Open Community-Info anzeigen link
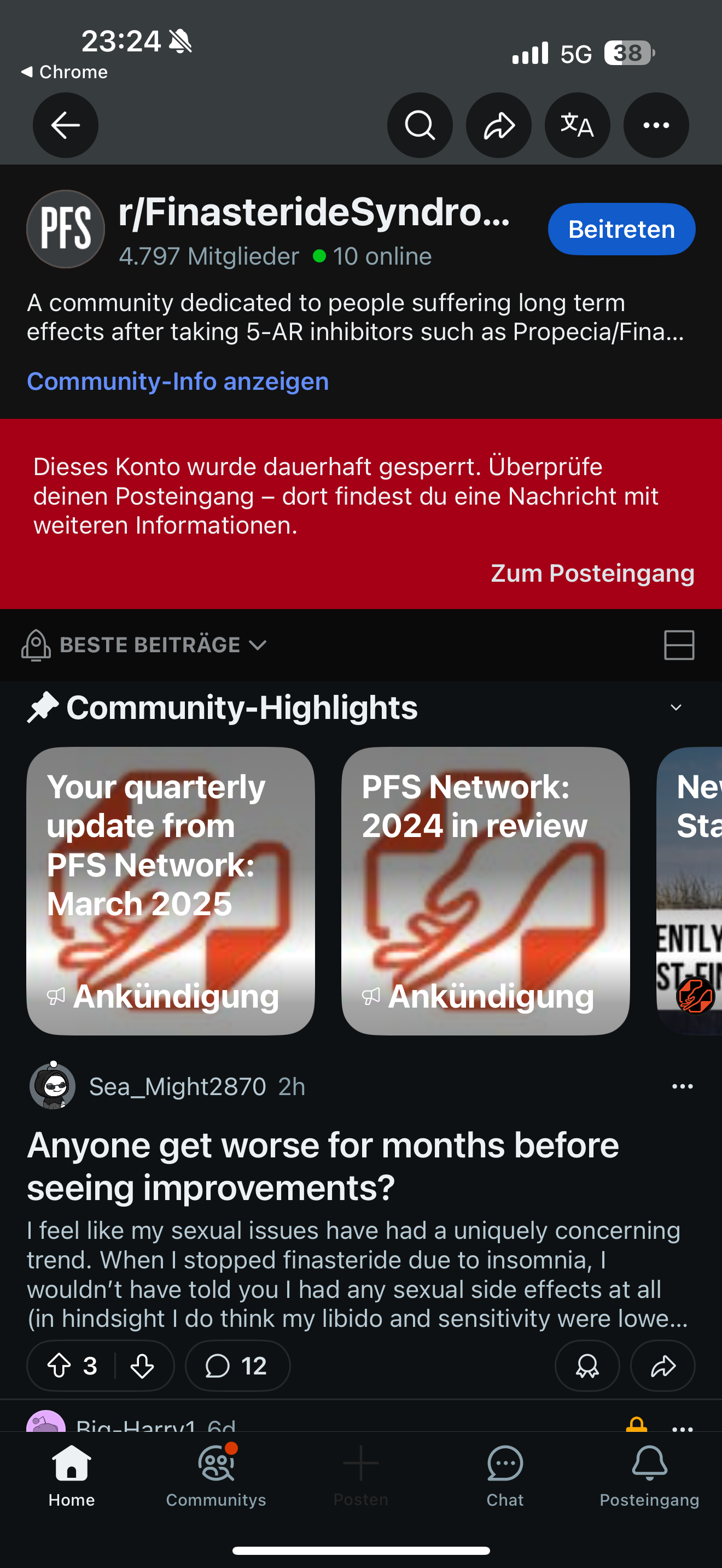The height and width of the screenshot is (1568, 722). pos(178,382)
